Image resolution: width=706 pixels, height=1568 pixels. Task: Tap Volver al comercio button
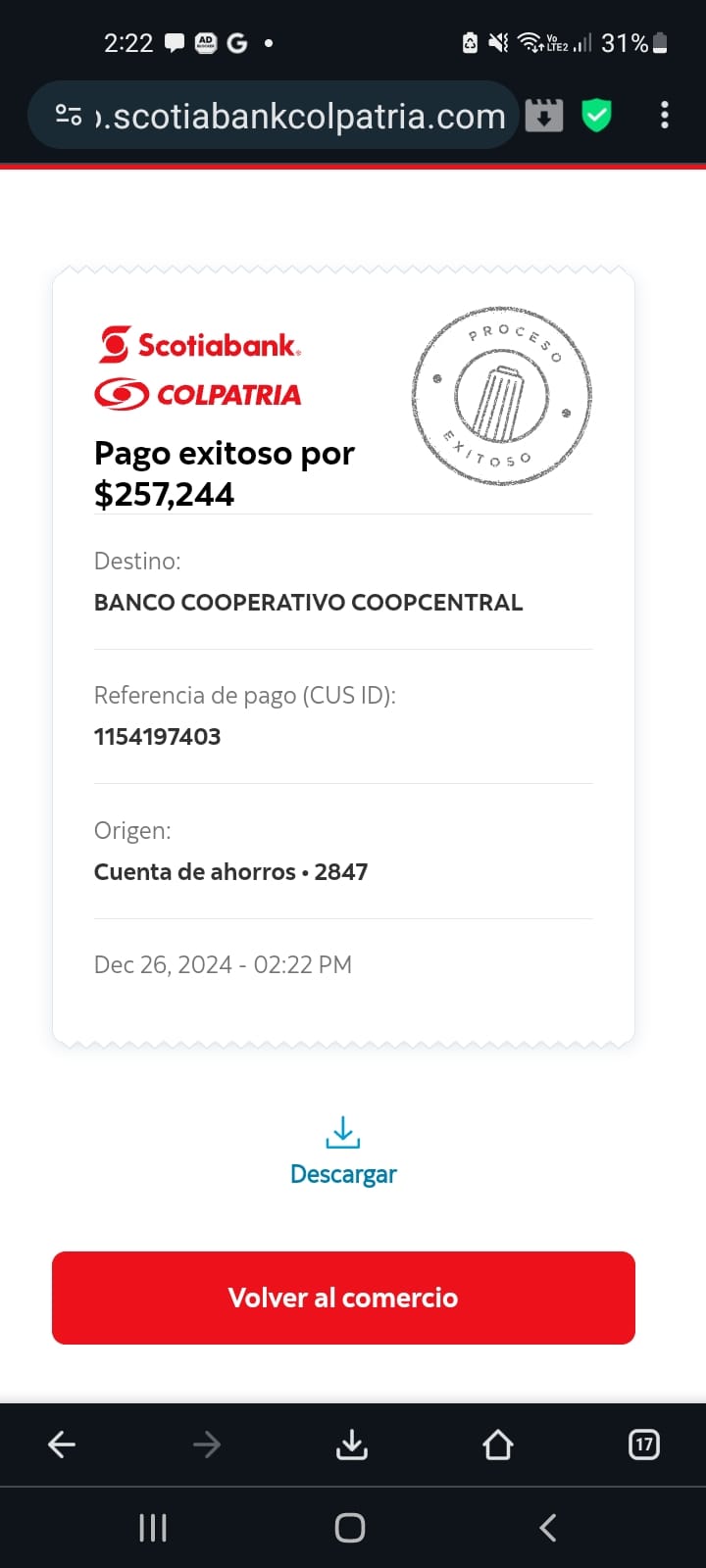(343, 1298)
